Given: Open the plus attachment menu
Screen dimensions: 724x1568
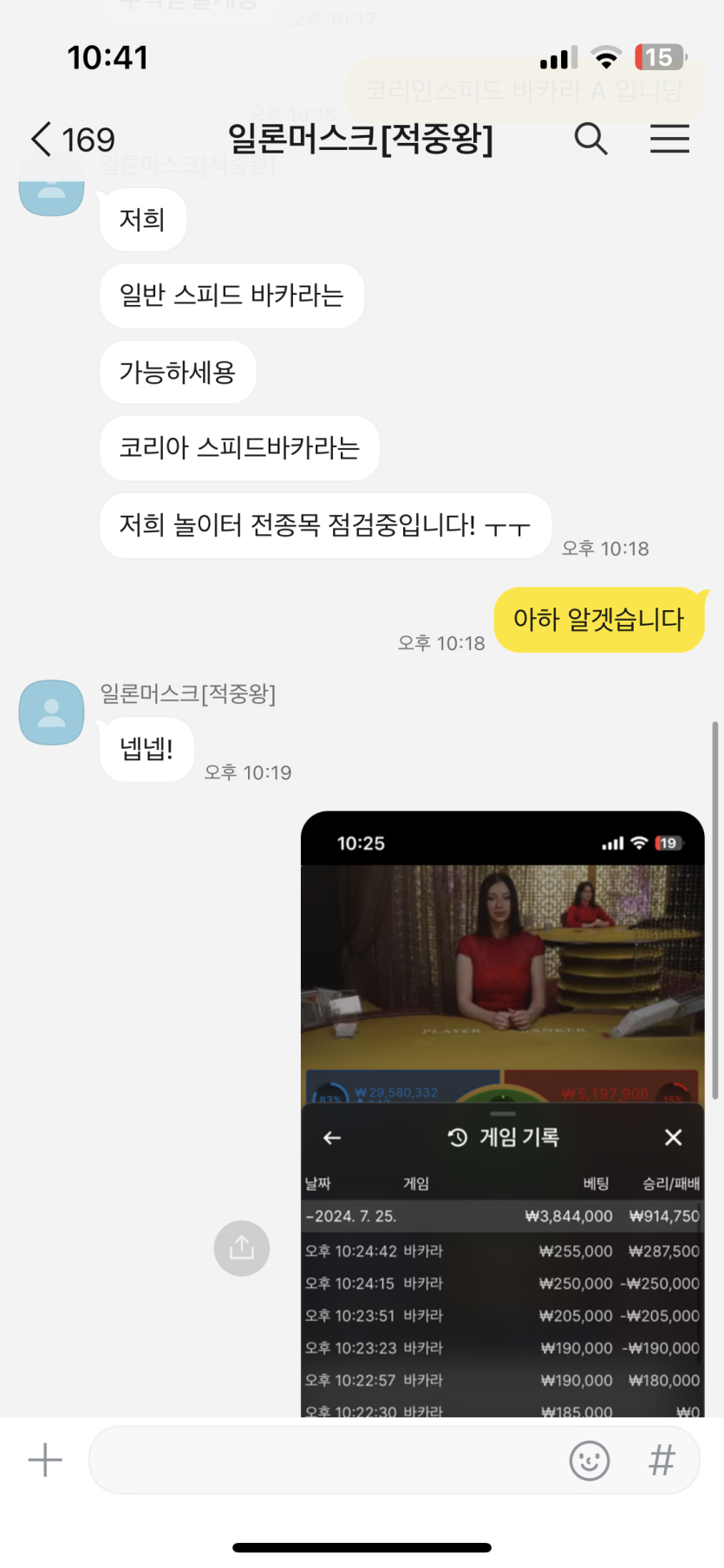Looking at the screenshot, I should (45, 1460).
